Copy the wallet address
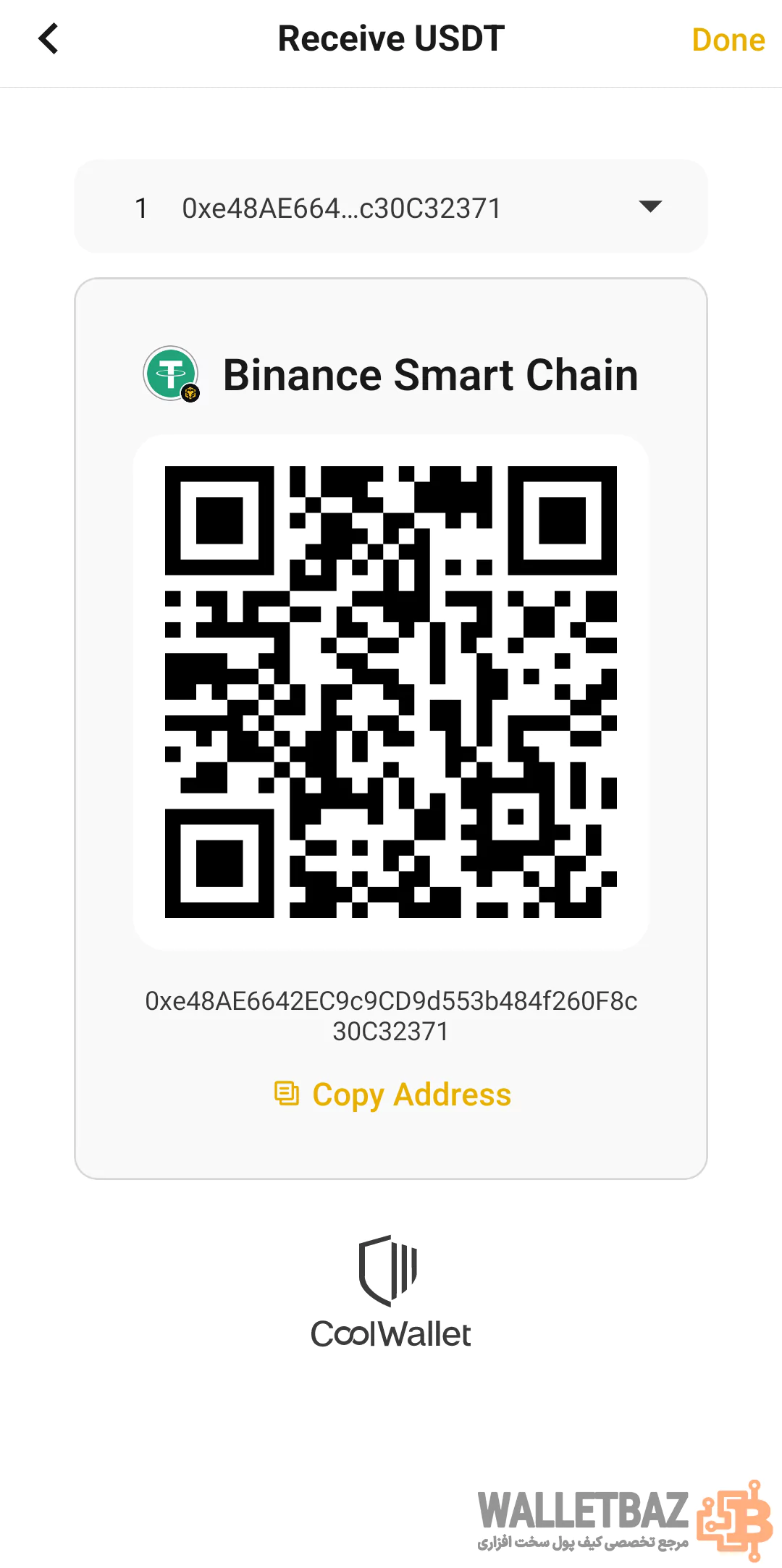 tap(393, 1095)
